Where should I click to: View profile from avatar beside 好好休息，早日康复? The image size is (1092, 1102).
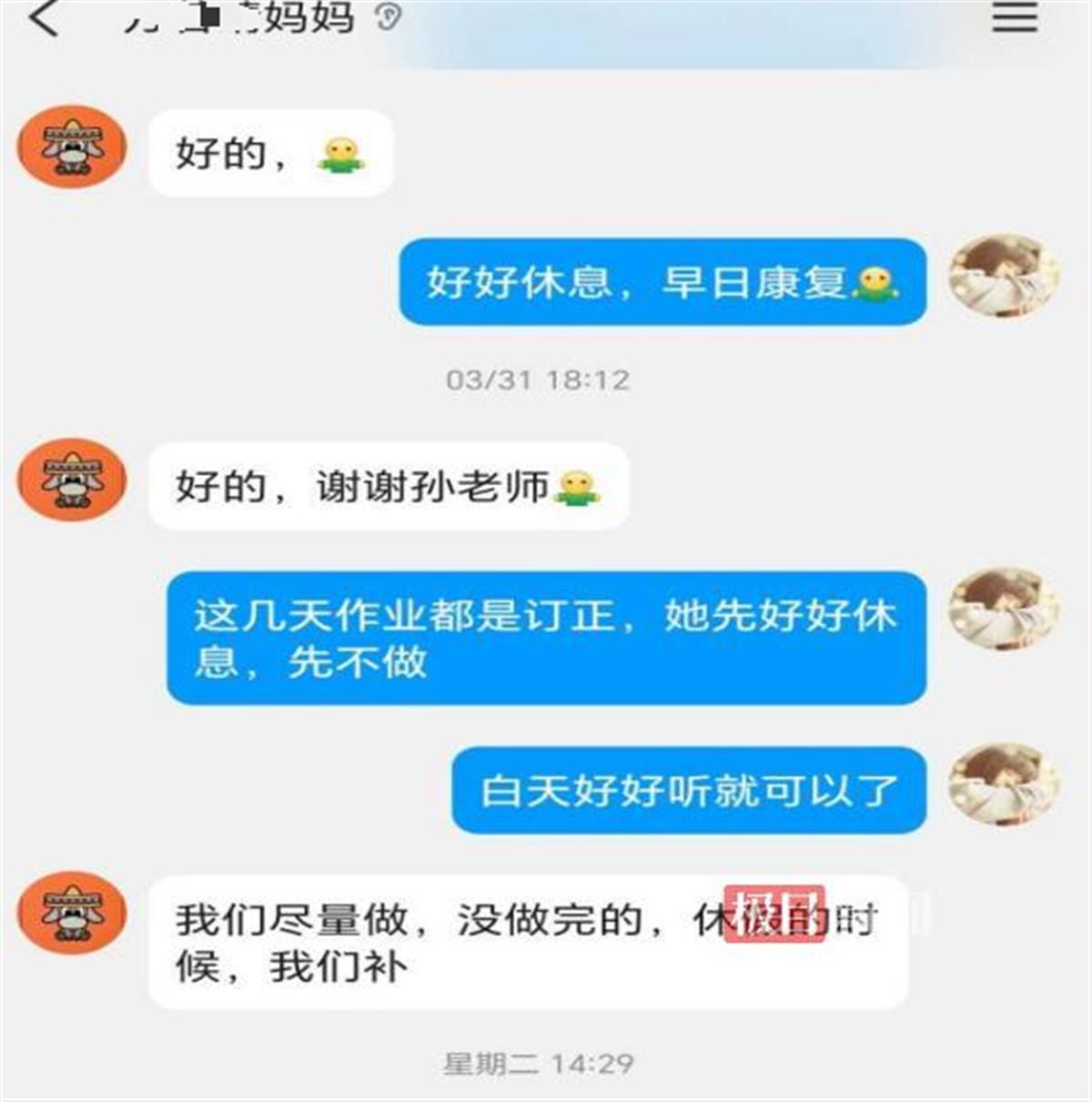(1002, 277)
